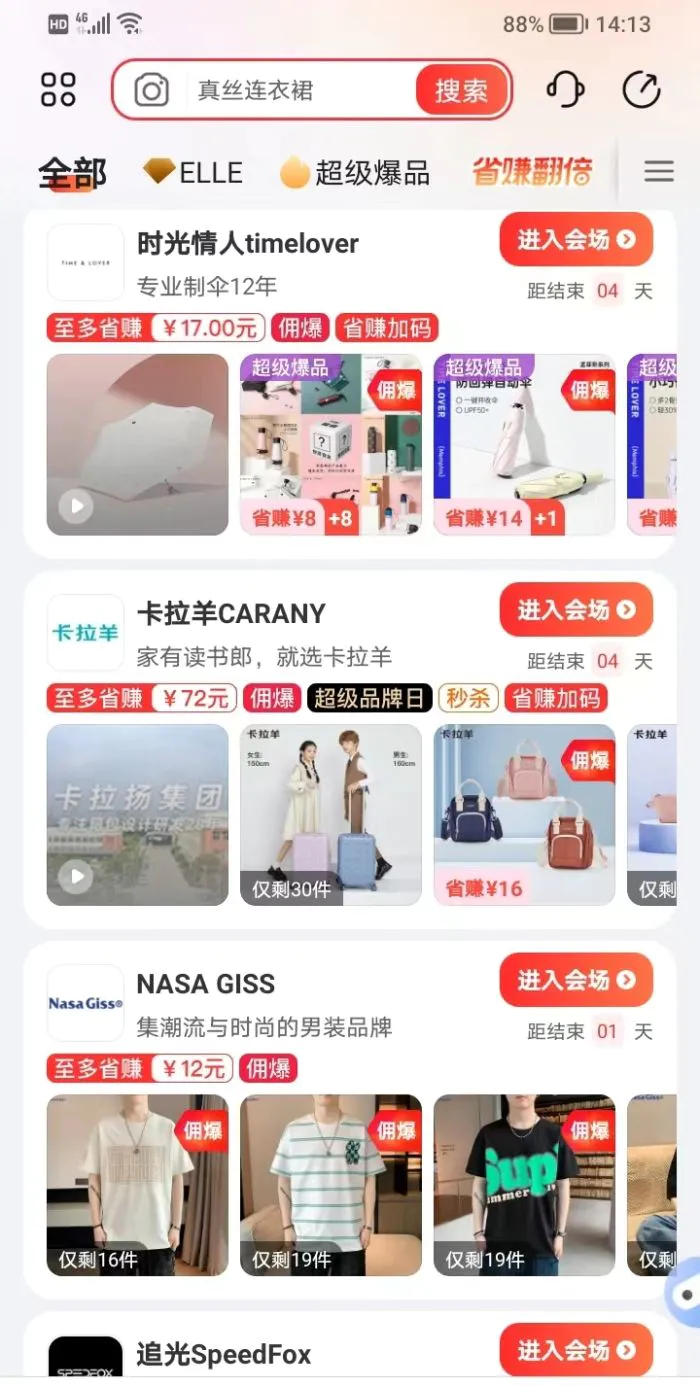
Task: Open customer service headset icon
Action: tap(565, 90)
